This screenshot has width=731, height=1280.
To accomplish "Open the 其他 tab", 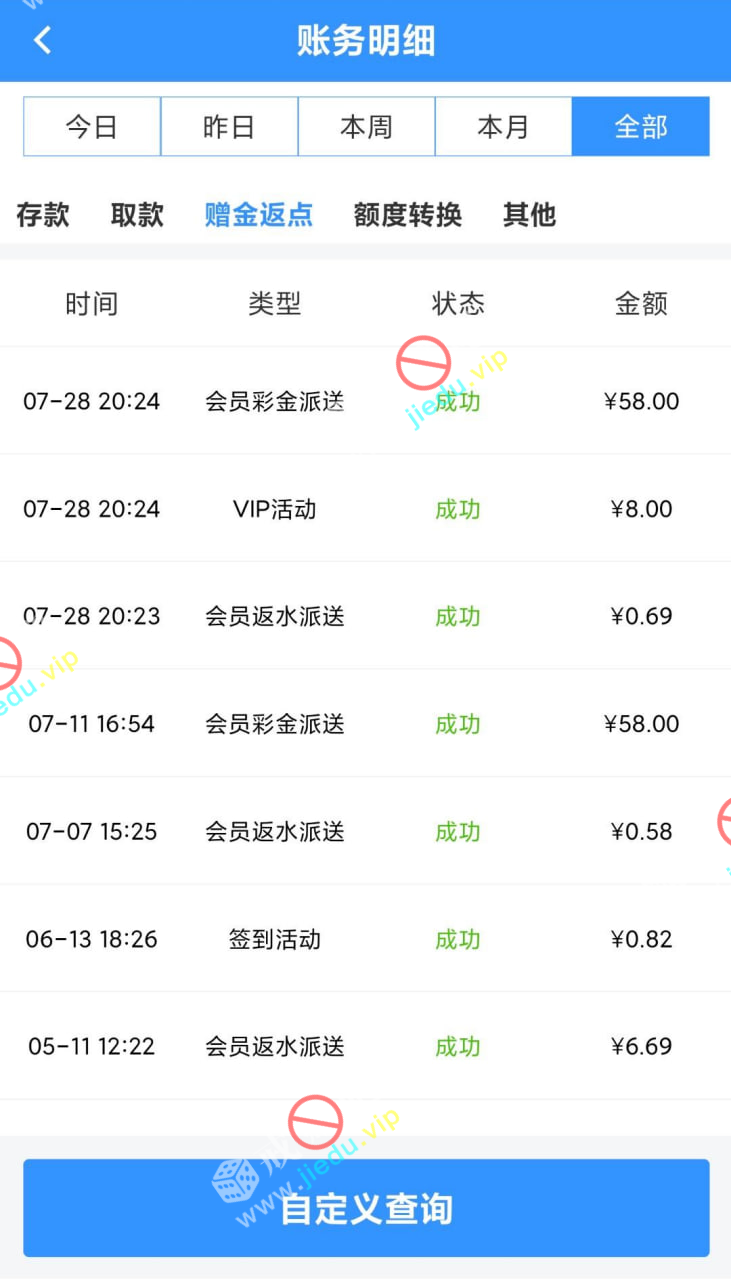I will pyautogui.click(x=529, y=215).
